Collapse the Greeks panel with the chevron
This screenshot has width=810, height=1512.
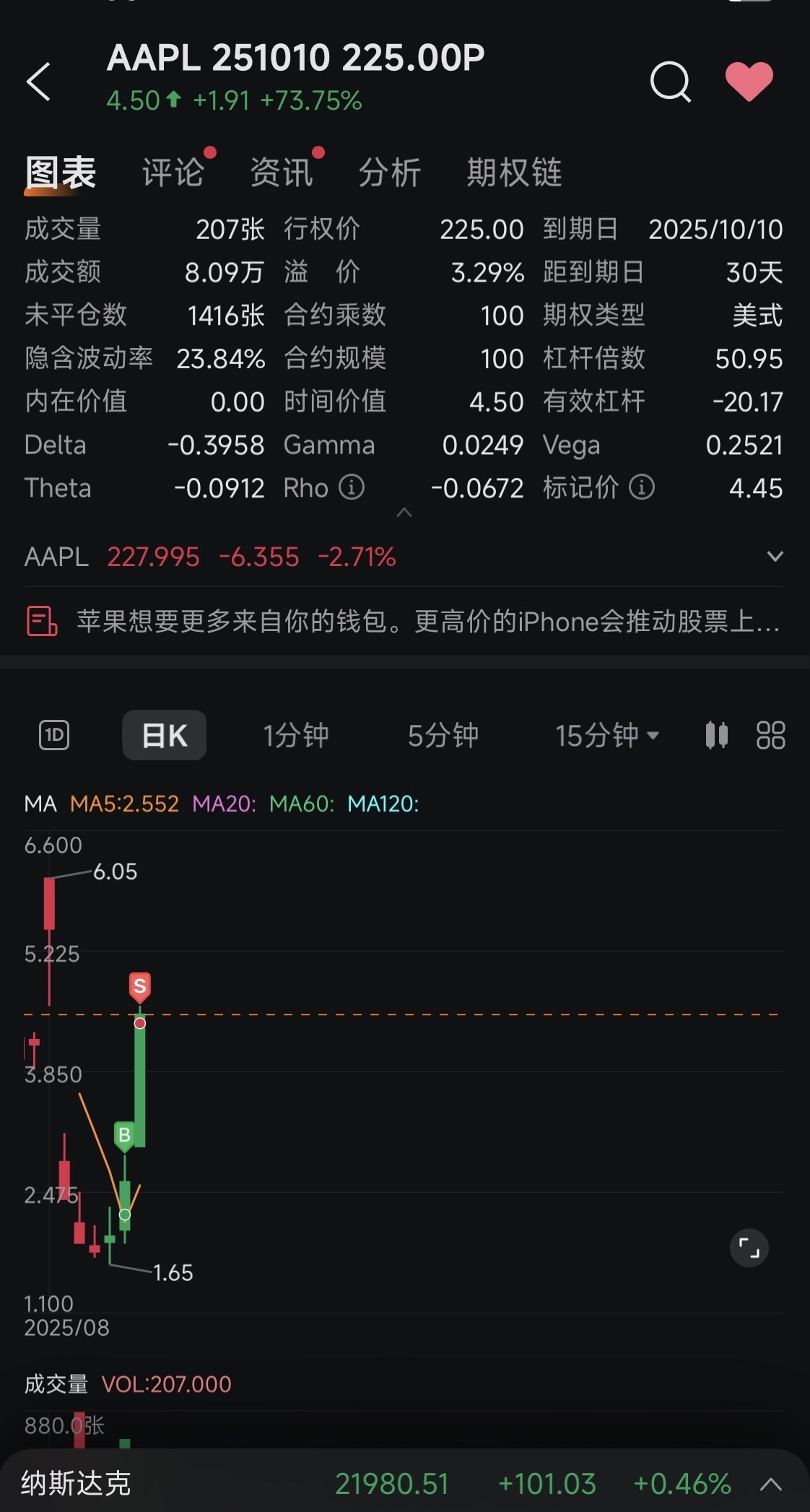(405, 514)
